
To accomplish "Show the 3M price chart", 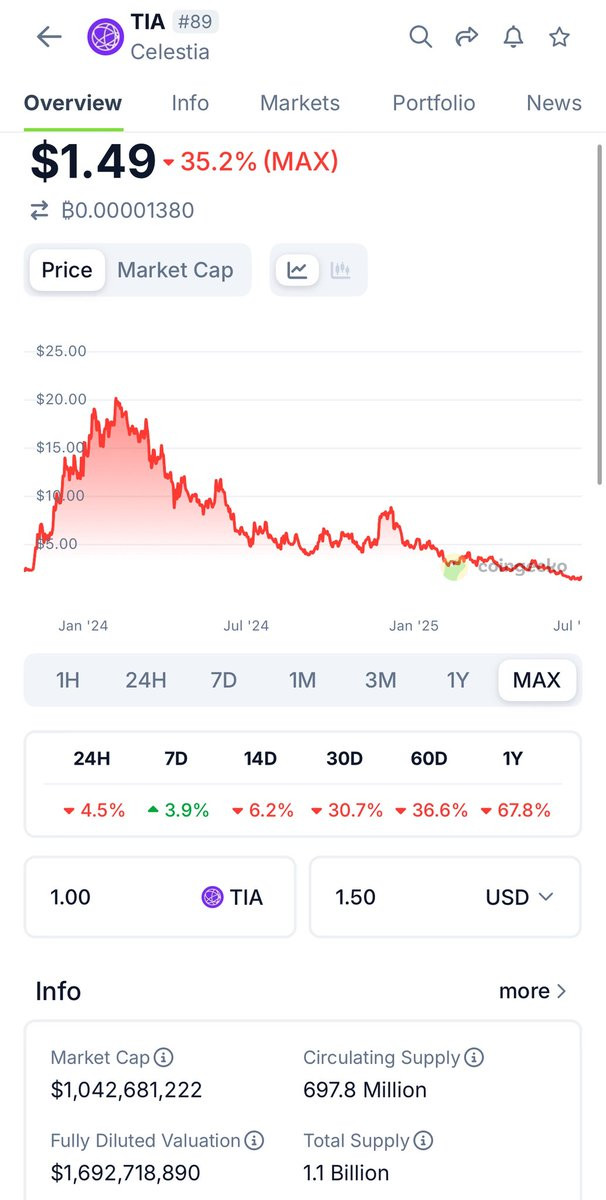I will point(380,680).
